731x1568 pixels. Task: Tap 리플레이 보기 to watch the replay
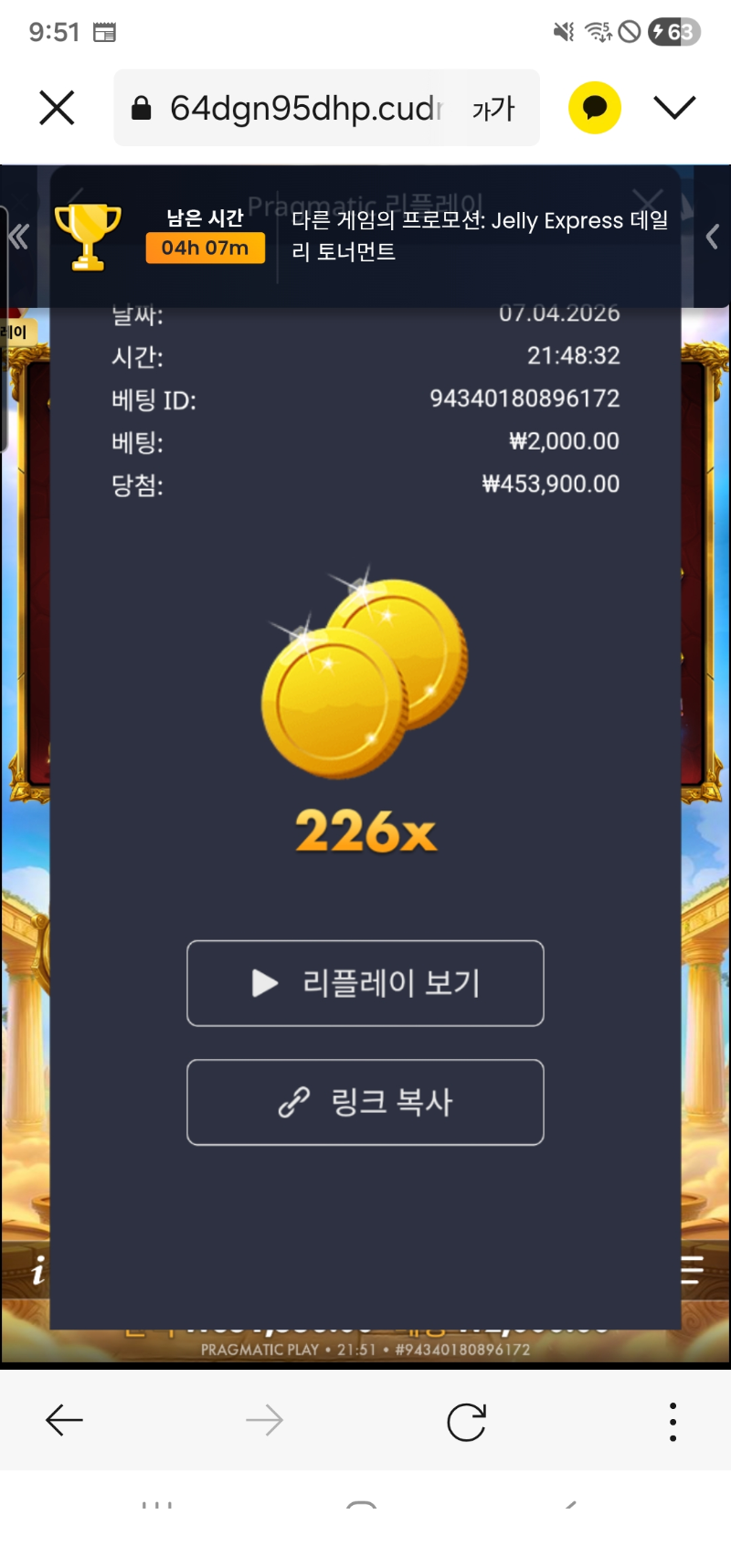365,983
